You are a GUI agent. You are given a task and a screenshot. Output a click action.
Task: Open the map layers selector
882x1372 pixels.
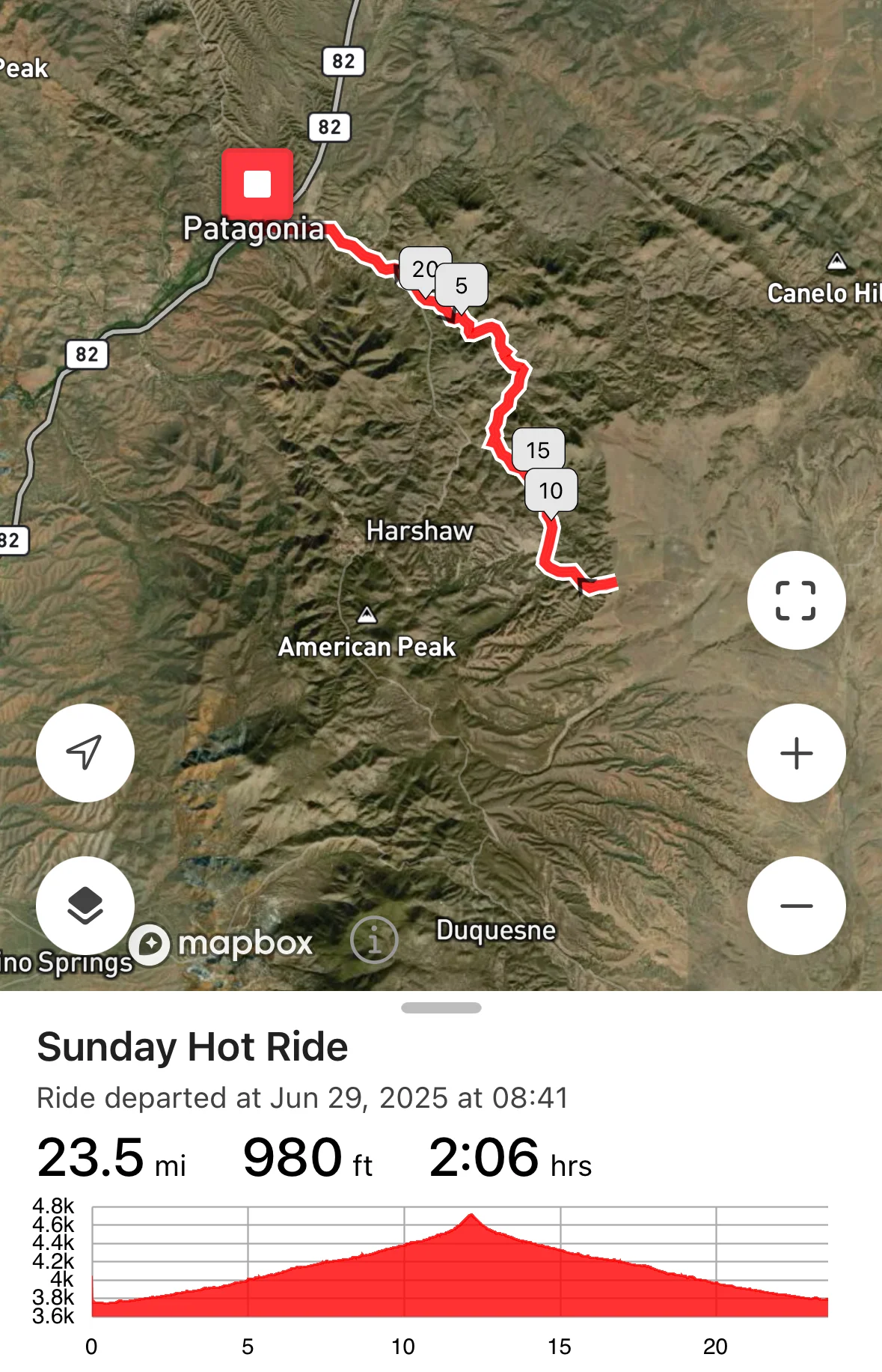coord(85,906)
